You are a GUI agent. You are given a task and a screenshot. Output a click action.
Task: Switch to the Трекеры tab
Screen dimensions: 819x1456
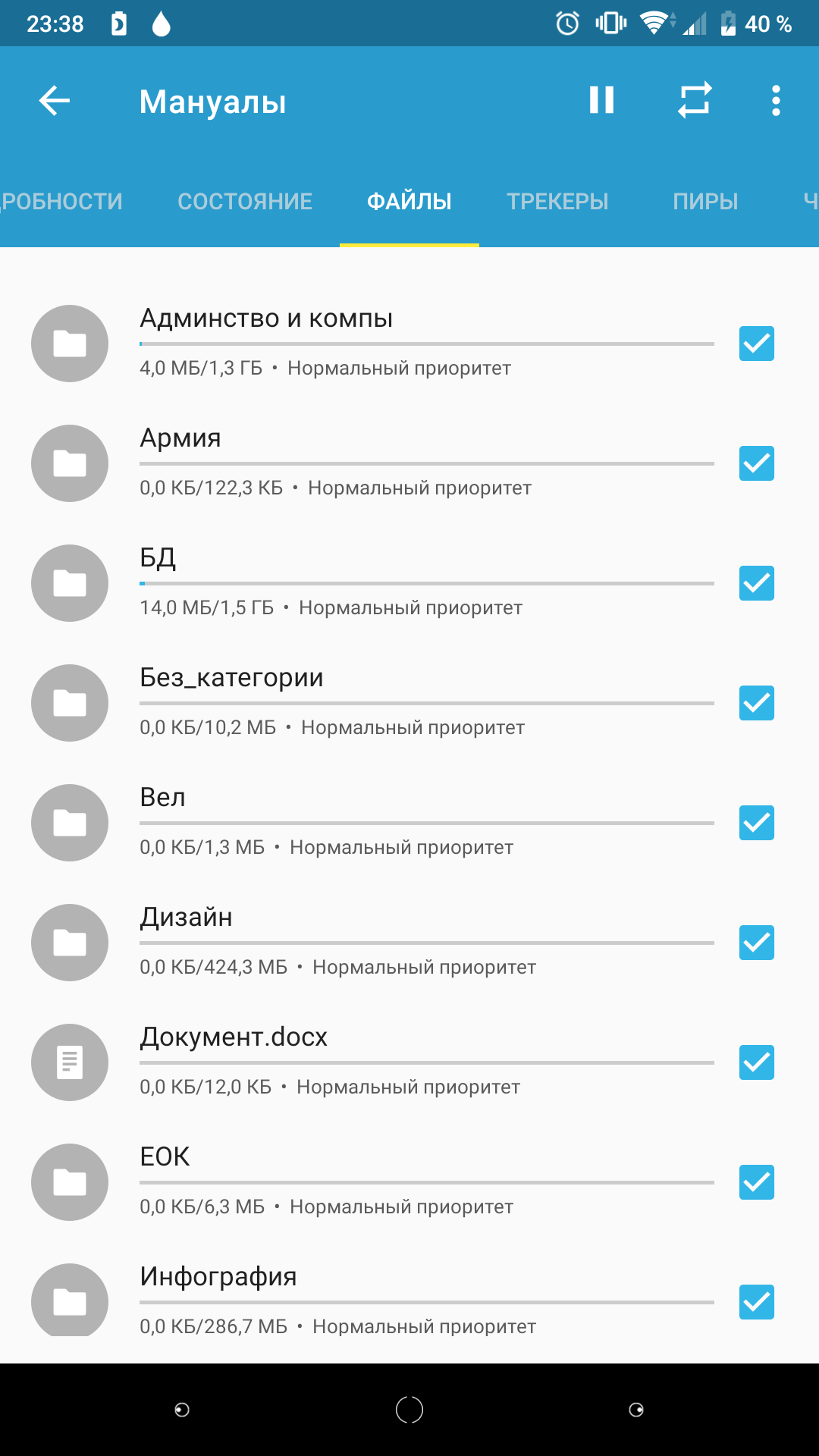tap(557, 201)
